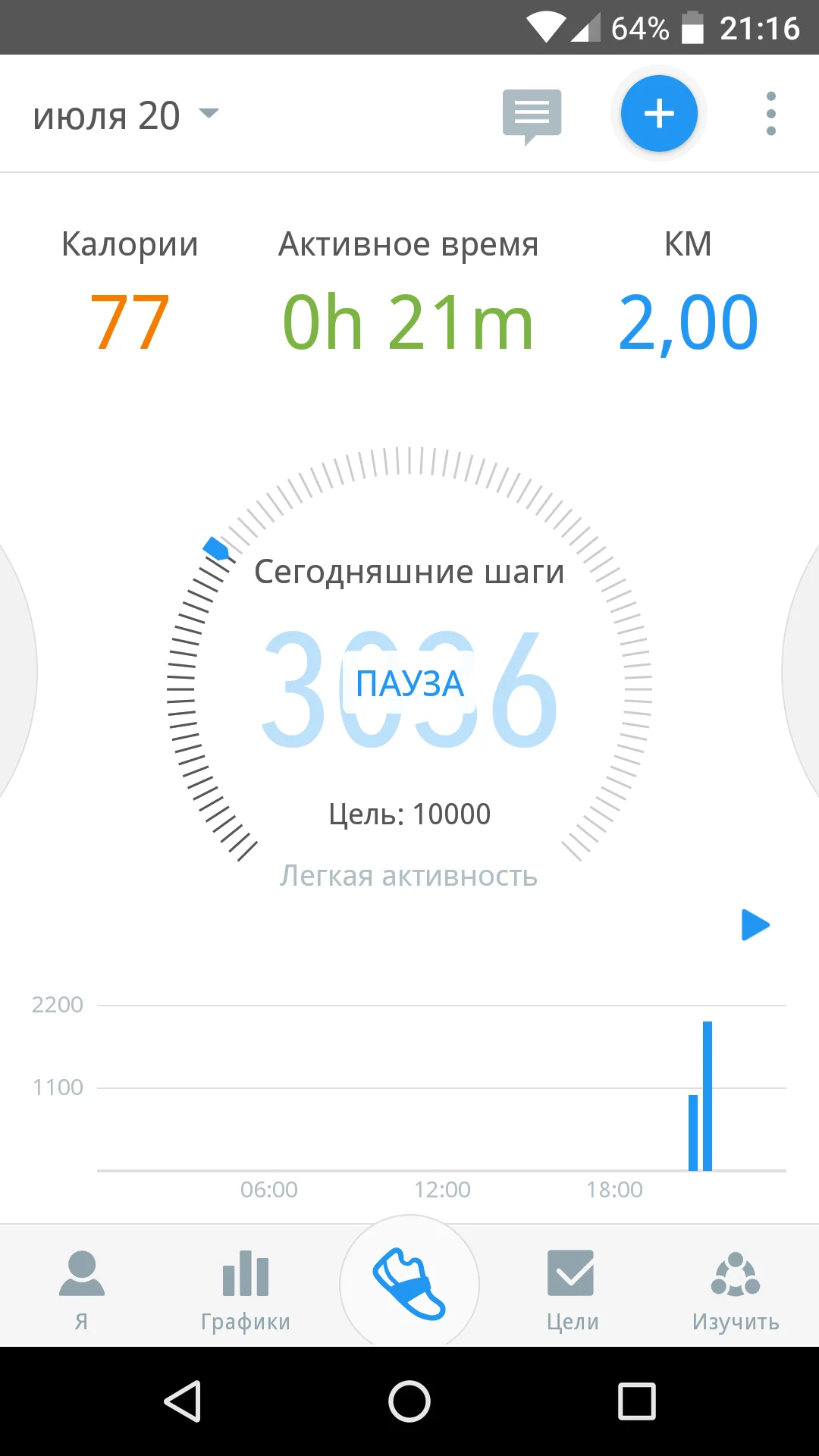Open the three-dot overflow menu
Screen dimensions: 819x1456
tap(770, 114)
